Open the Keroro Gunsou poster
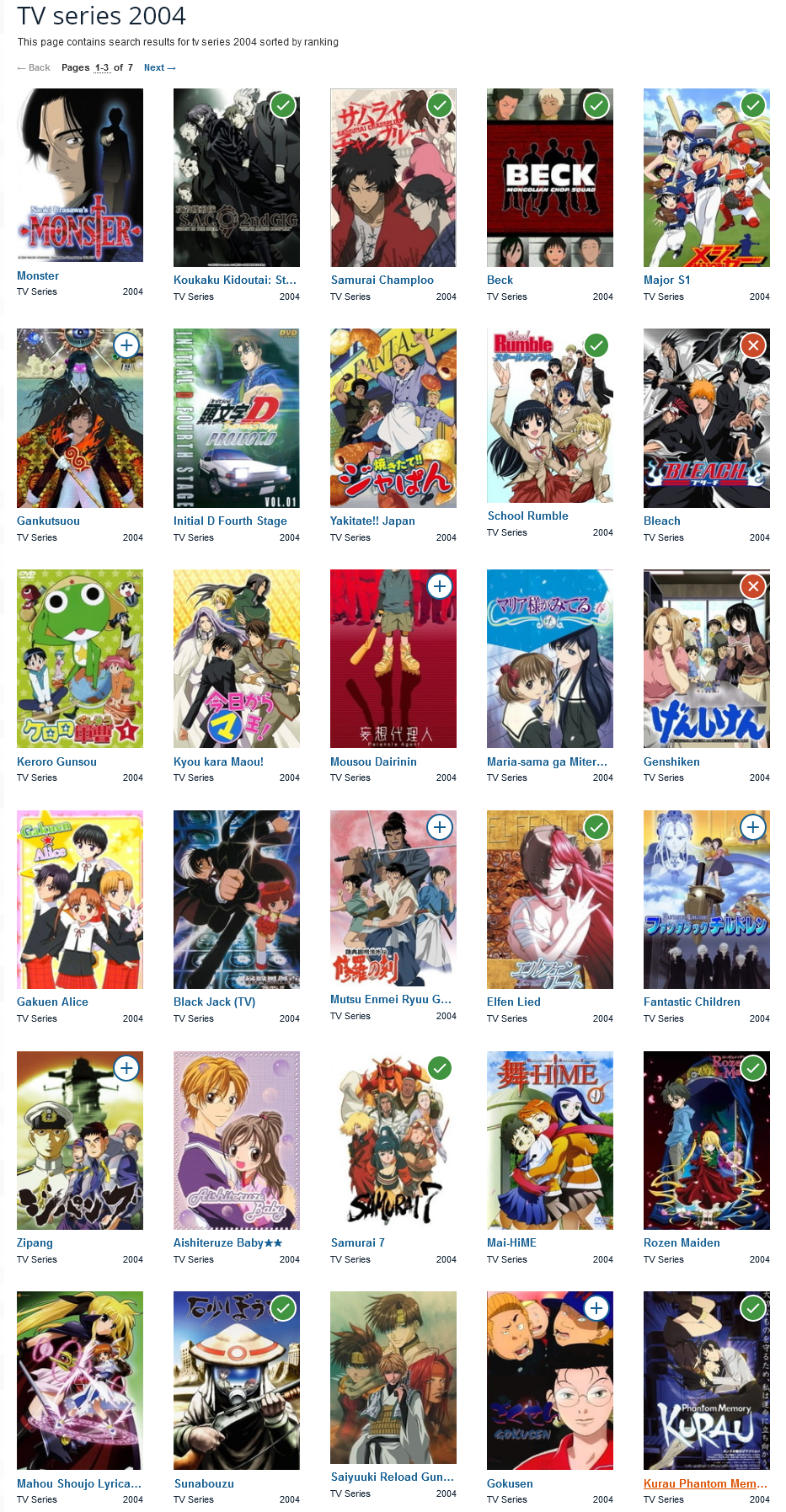Image resolution: width=786 pixels, height=1512 pixels. point(80,659)
